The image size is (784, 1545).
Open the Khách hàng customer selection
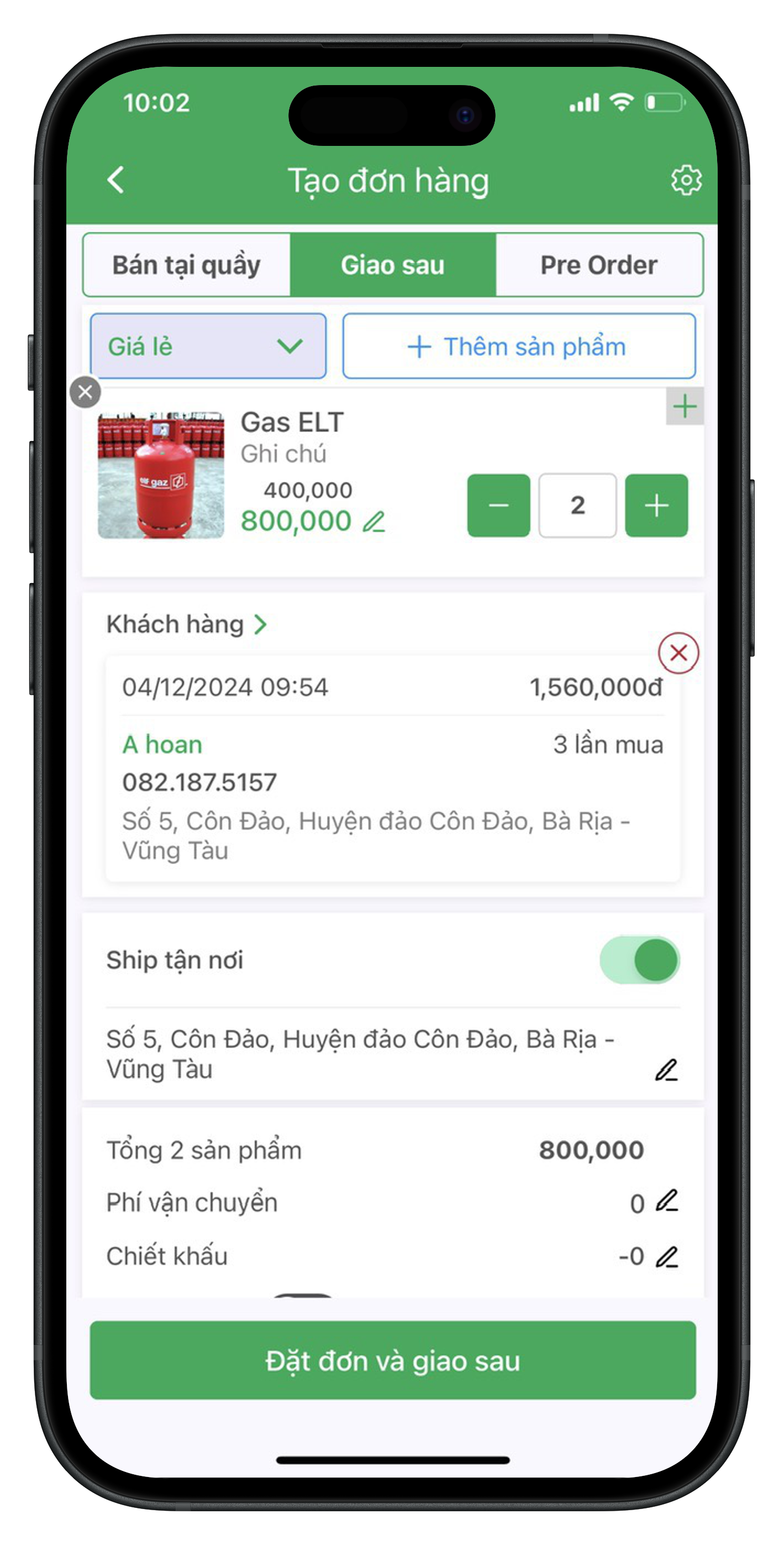tap(186, 624)
